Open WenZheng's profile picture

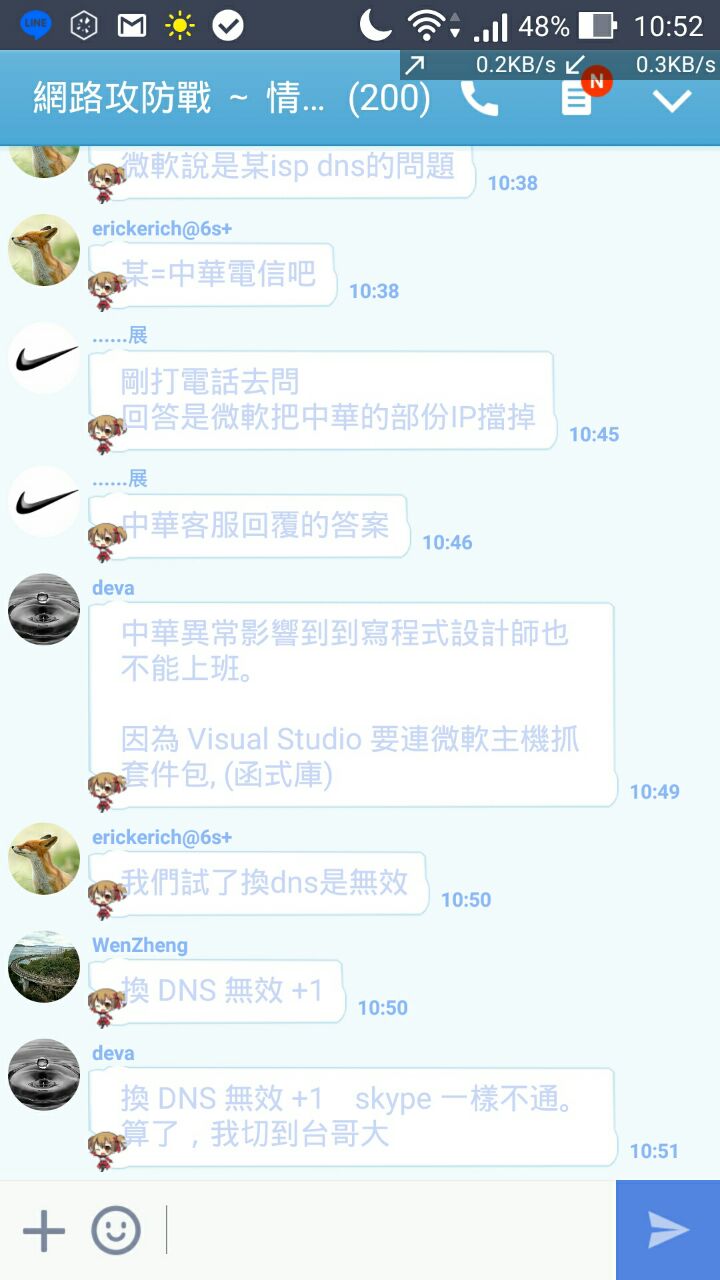(x=44, y=967)
